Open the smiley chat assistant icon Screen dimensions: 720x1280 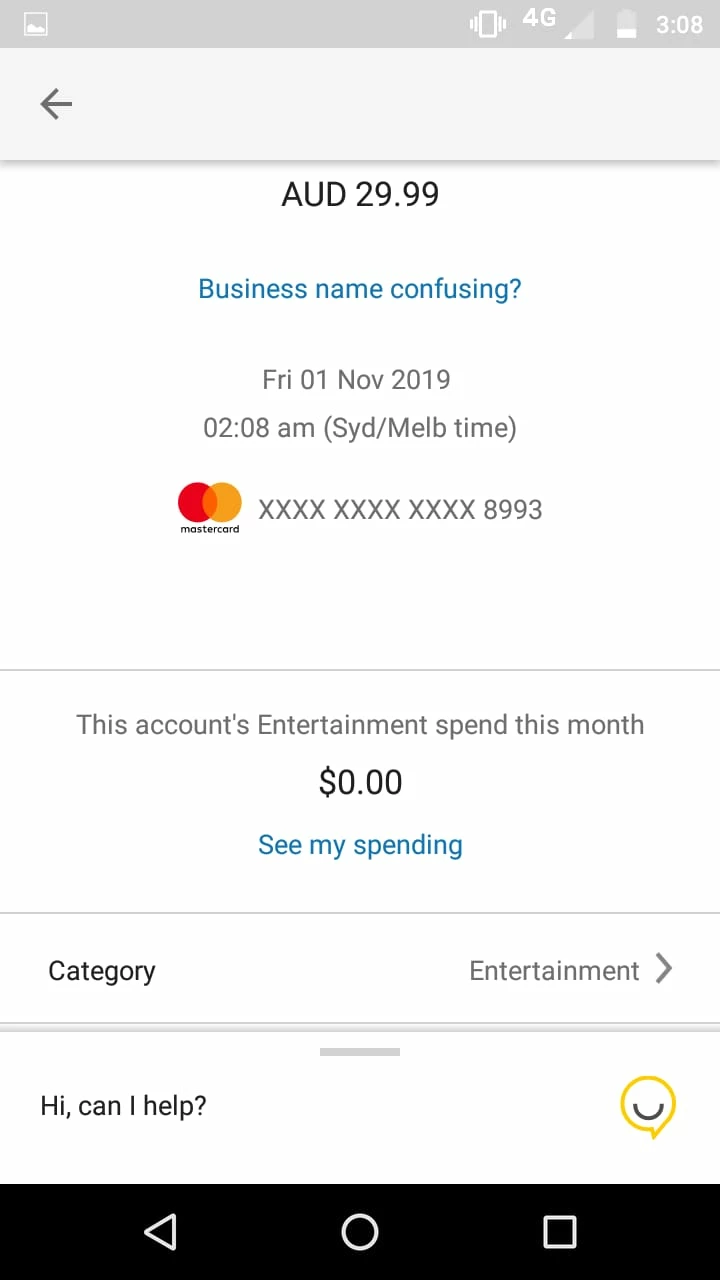tap(647, 1106)
